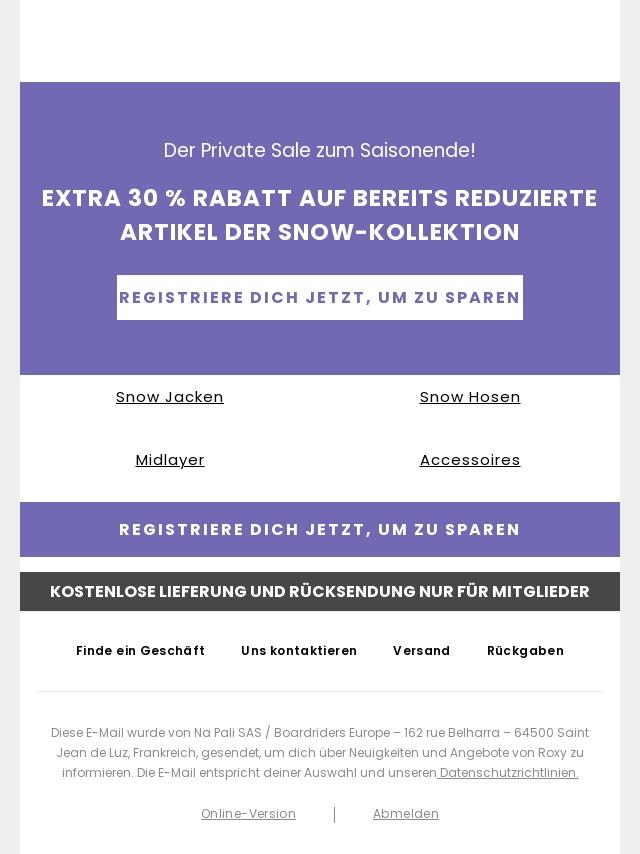This screenshot has height=854, width=640.
Task: Tap the purple full-width register button
Action: point(320,530)
